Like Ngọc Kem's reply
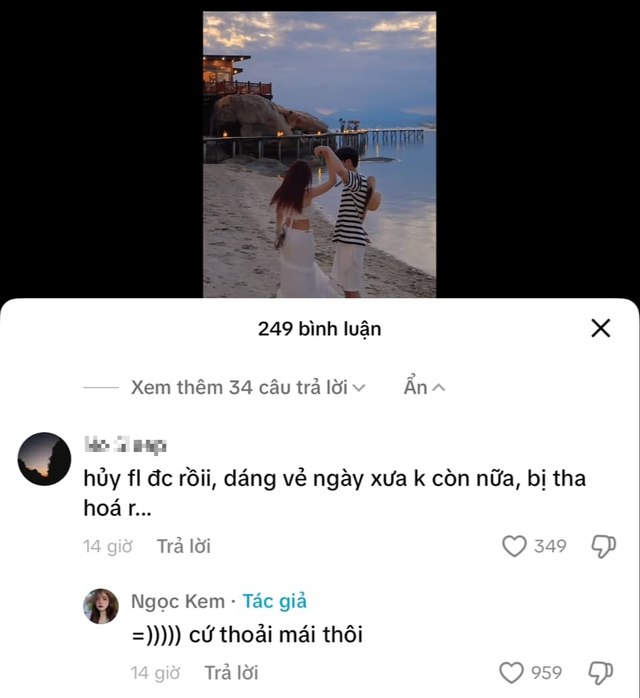Viewport: 640px width, 698px height. click(510, 672)
